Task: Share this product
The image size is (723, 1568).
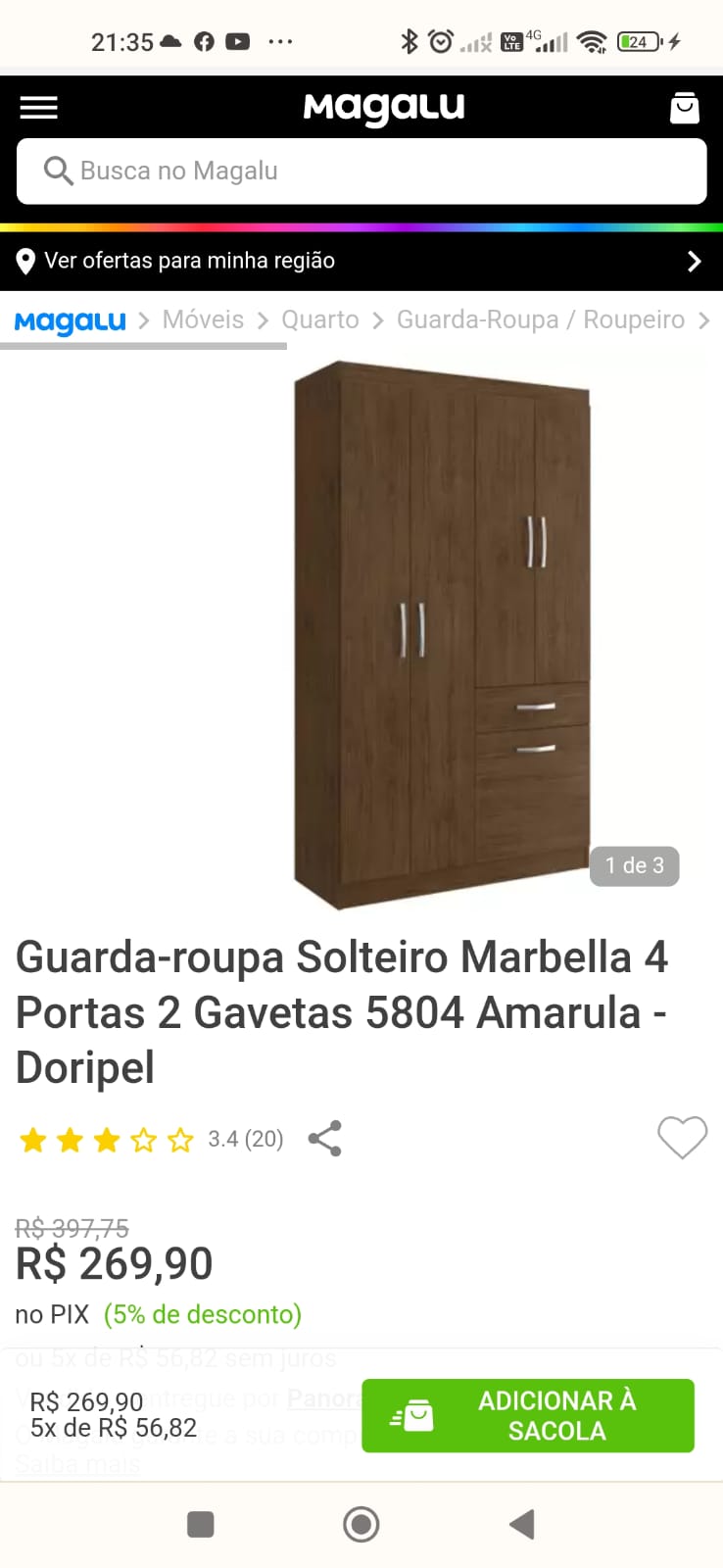Action: pos(325,1139)
